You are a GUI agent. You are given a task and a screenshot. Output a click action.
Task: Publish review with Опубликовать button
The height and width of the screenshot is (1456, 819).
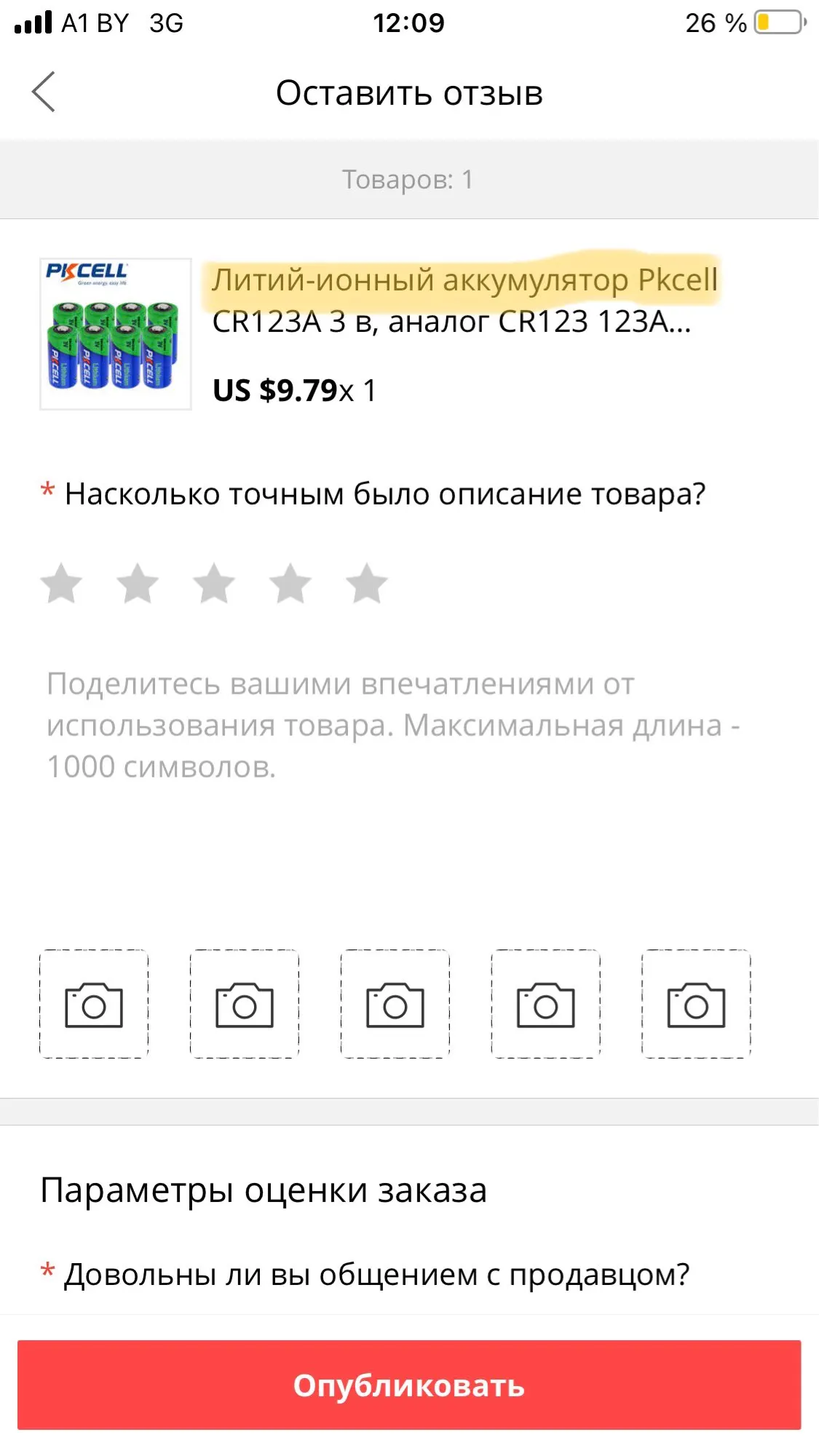[409, 1385]
